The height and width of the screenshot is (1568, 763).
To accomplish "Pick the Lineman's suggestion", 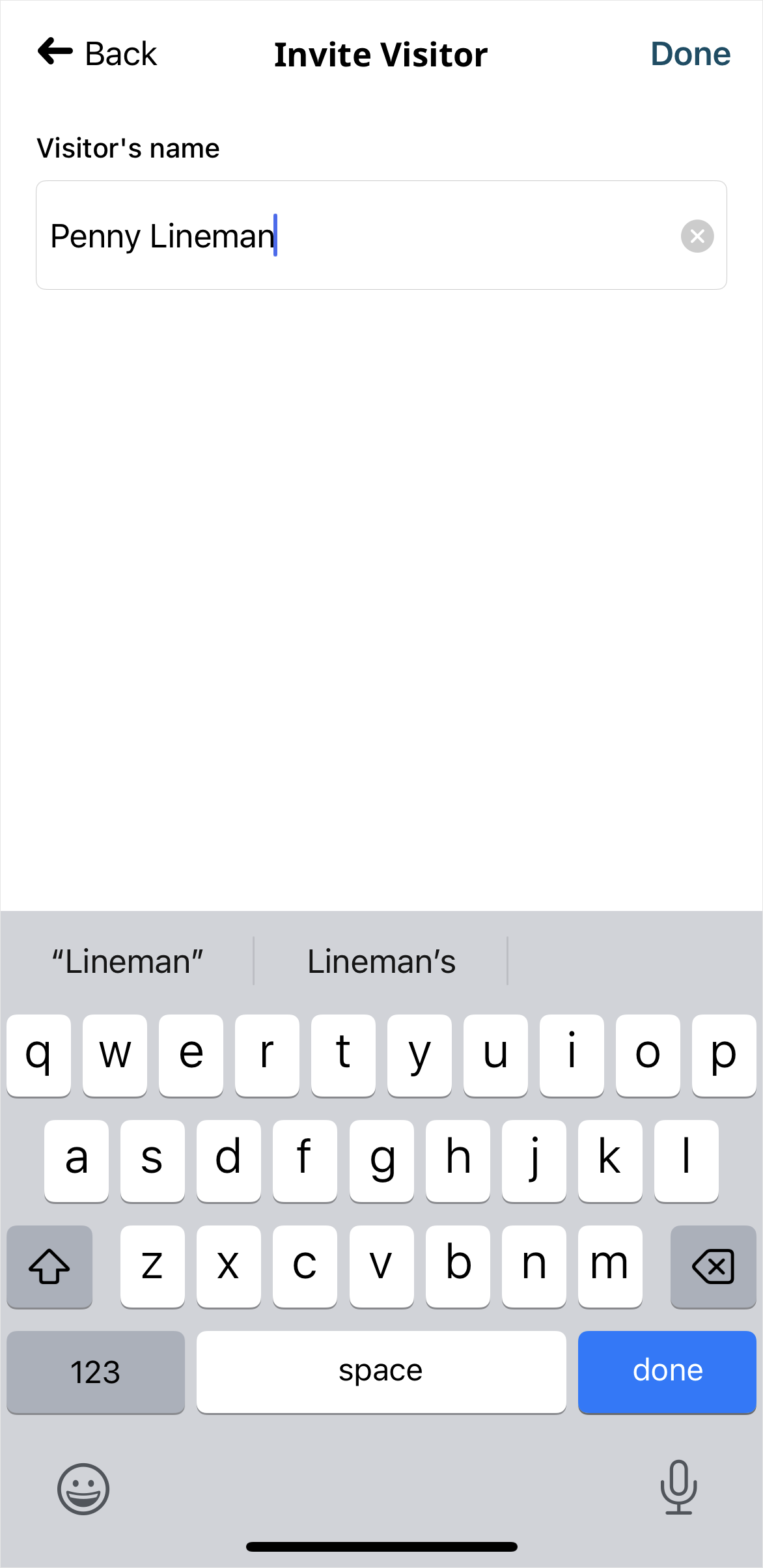I will point(381,962).
